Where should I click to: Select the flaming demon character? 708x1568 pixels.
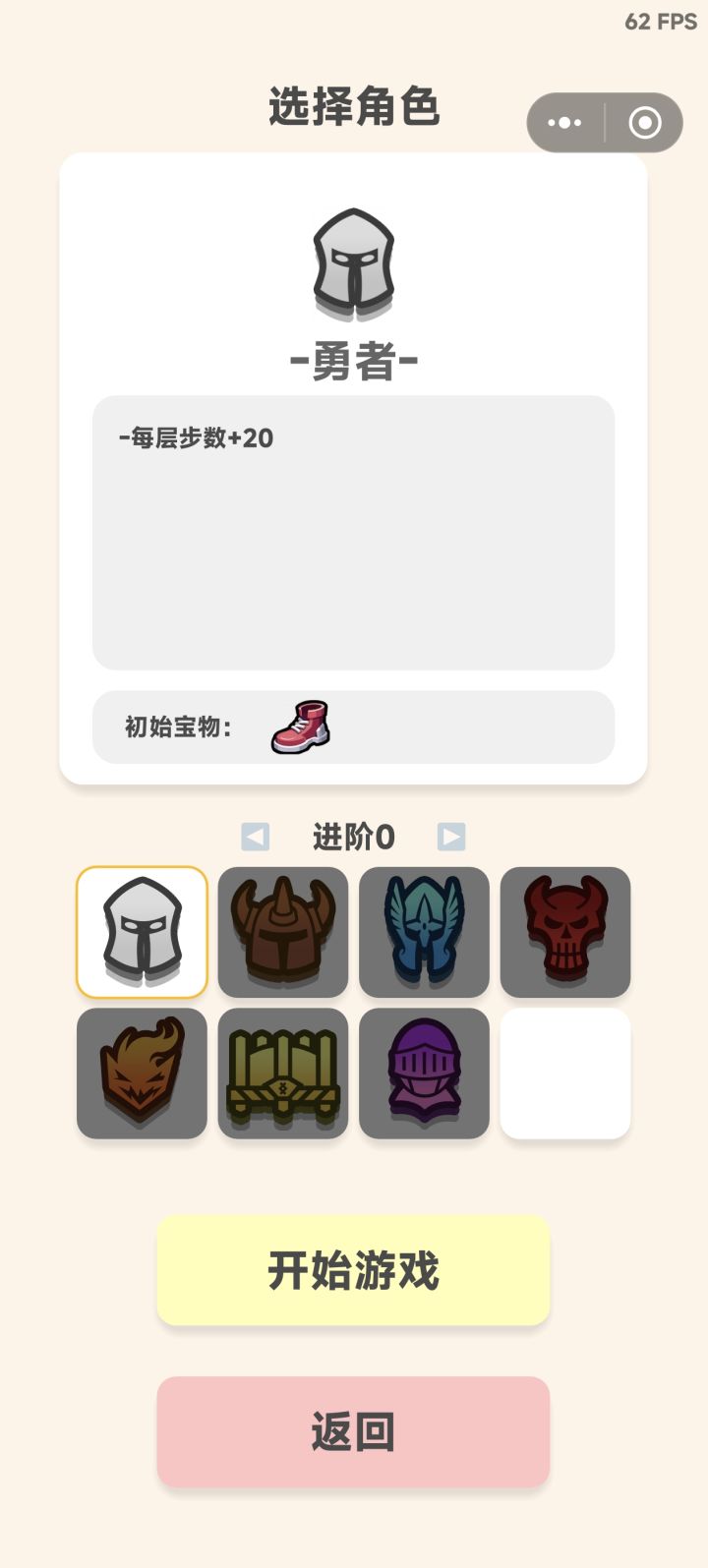coord(142,1072)
